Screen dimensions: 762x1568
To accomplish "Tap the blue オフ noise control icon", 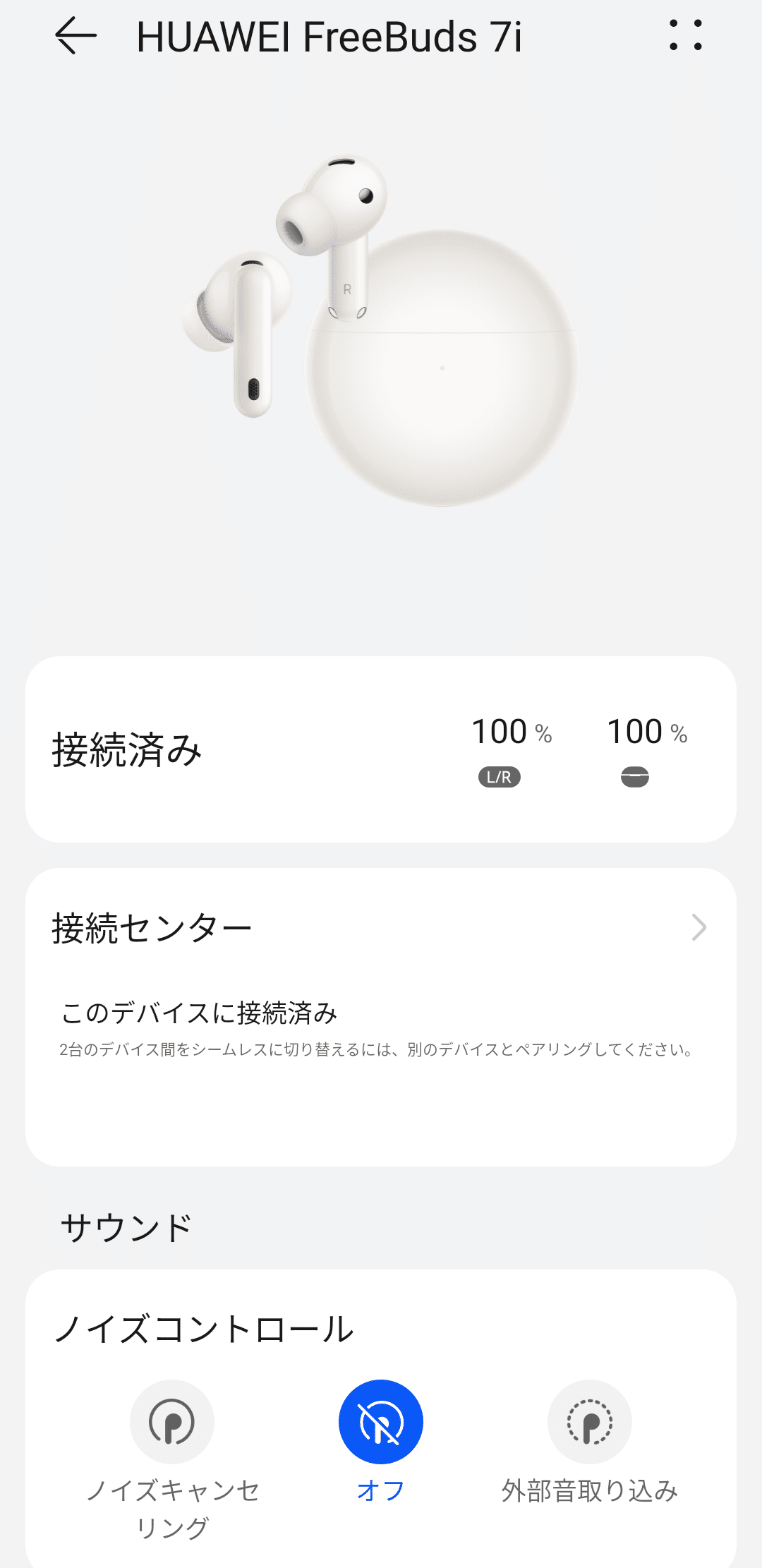I will (380, 1421).
